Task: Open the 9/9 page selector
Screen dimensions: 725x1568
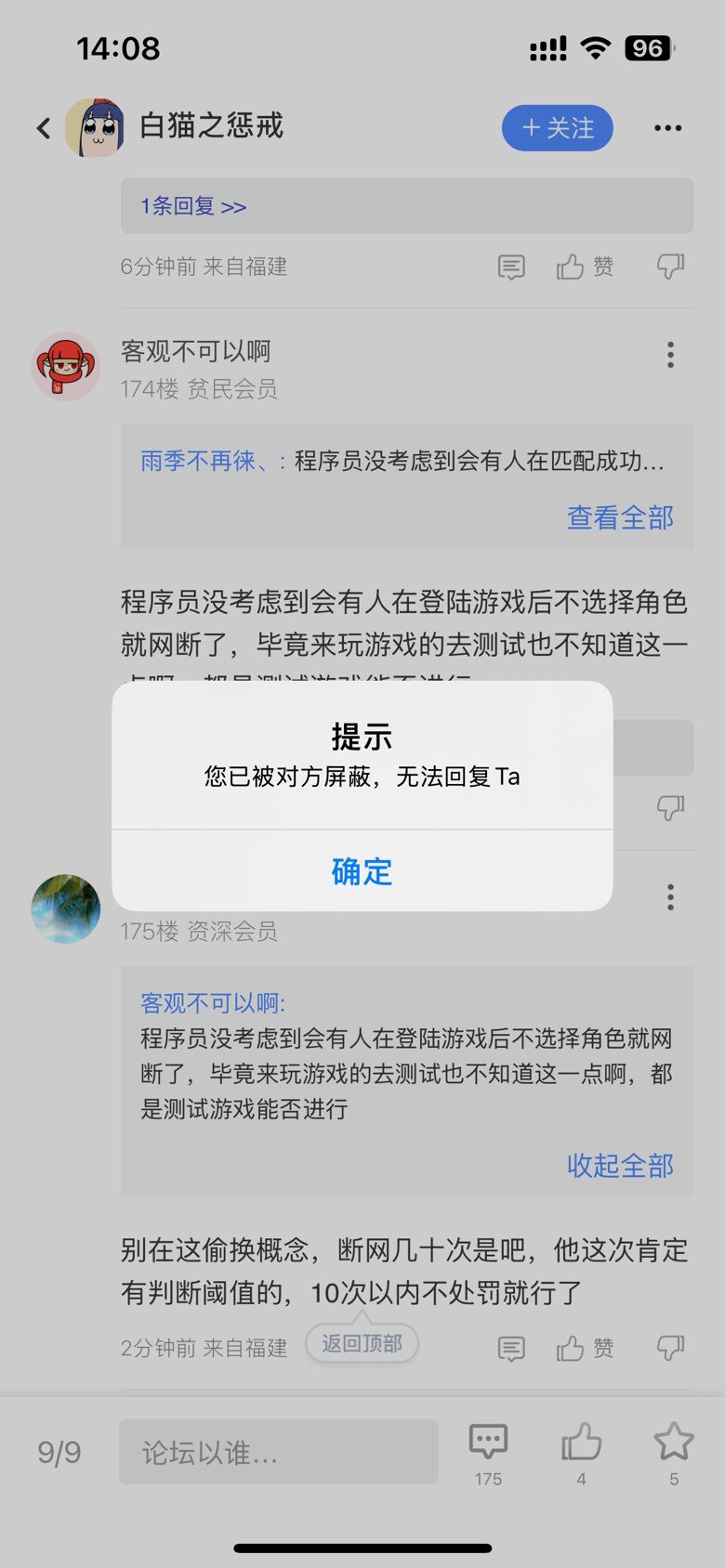Action: 59,1452
